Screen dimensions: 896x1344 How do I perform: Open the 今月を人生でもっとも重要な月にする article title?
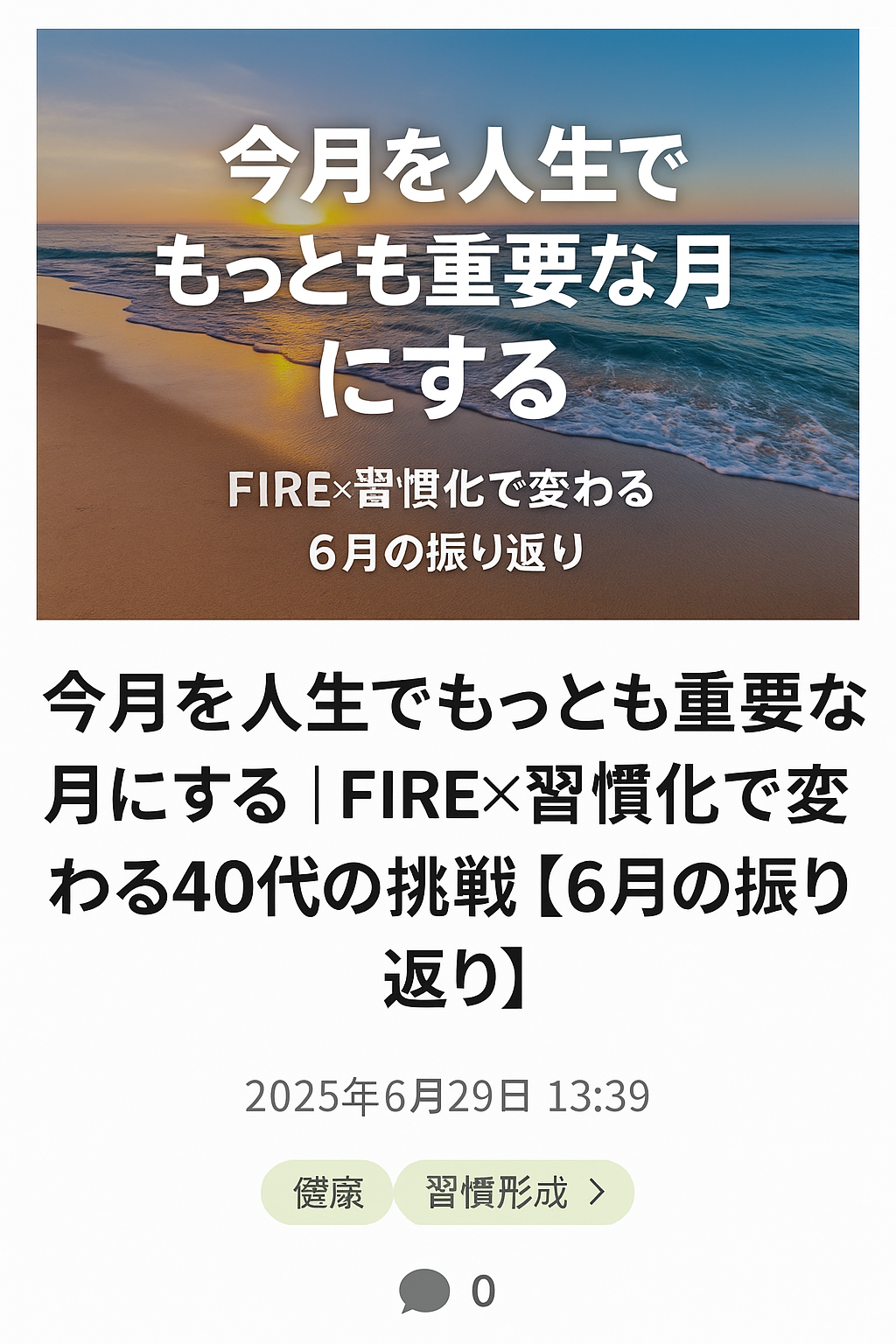coord(447,840)
